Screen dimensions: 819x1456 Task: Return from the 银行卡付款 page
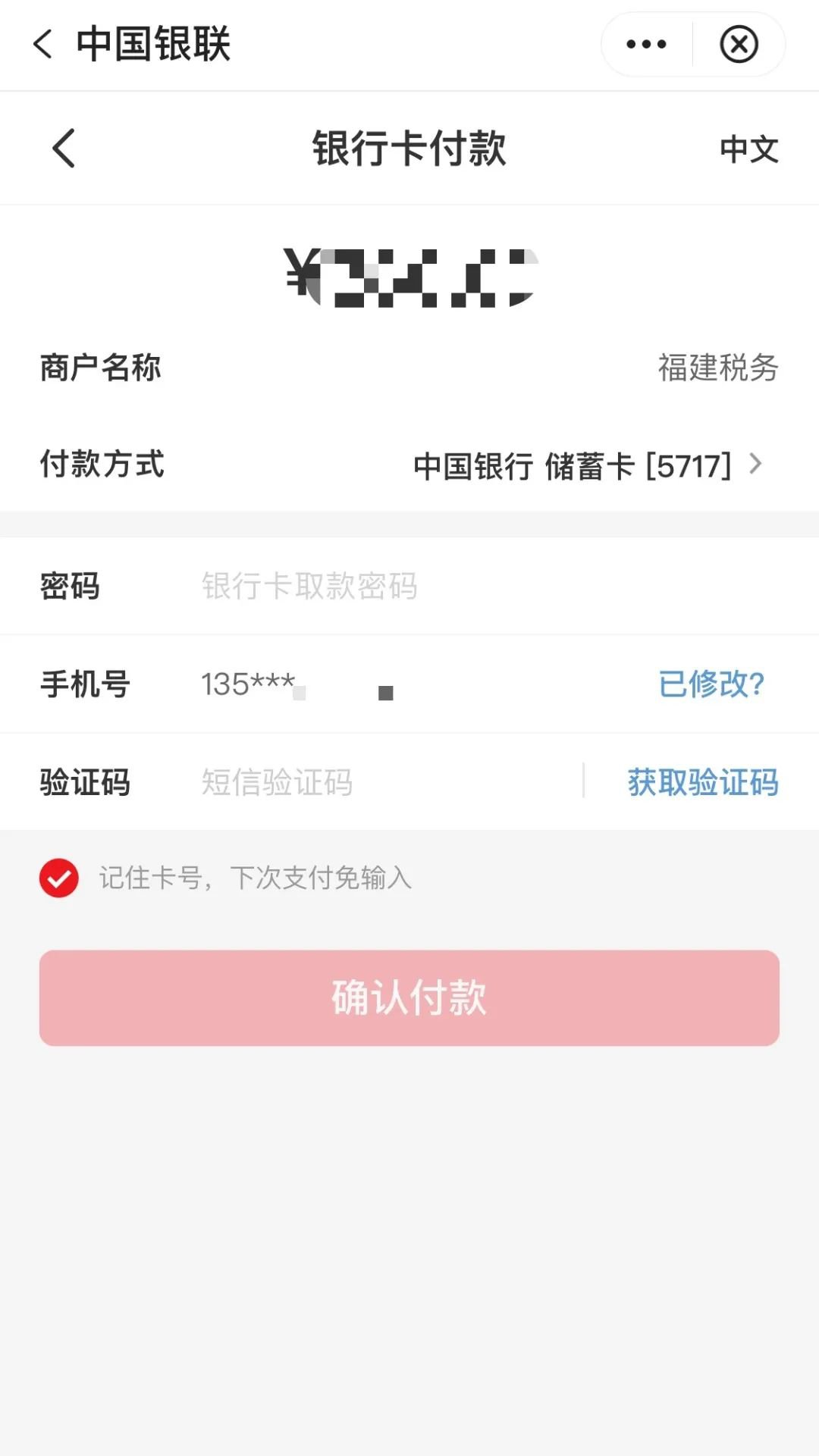[x=64, y=148]
